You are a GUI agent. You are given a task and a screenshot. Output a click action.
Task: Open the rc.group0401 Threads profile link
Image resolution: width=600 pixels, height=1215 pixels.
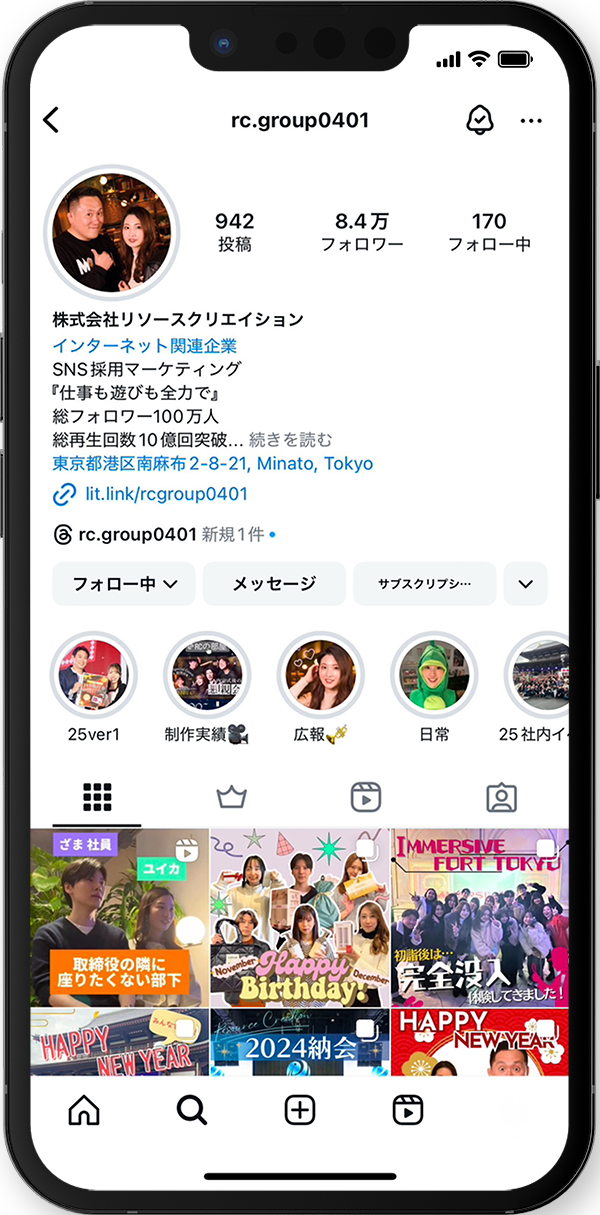(x=137, y=535)
